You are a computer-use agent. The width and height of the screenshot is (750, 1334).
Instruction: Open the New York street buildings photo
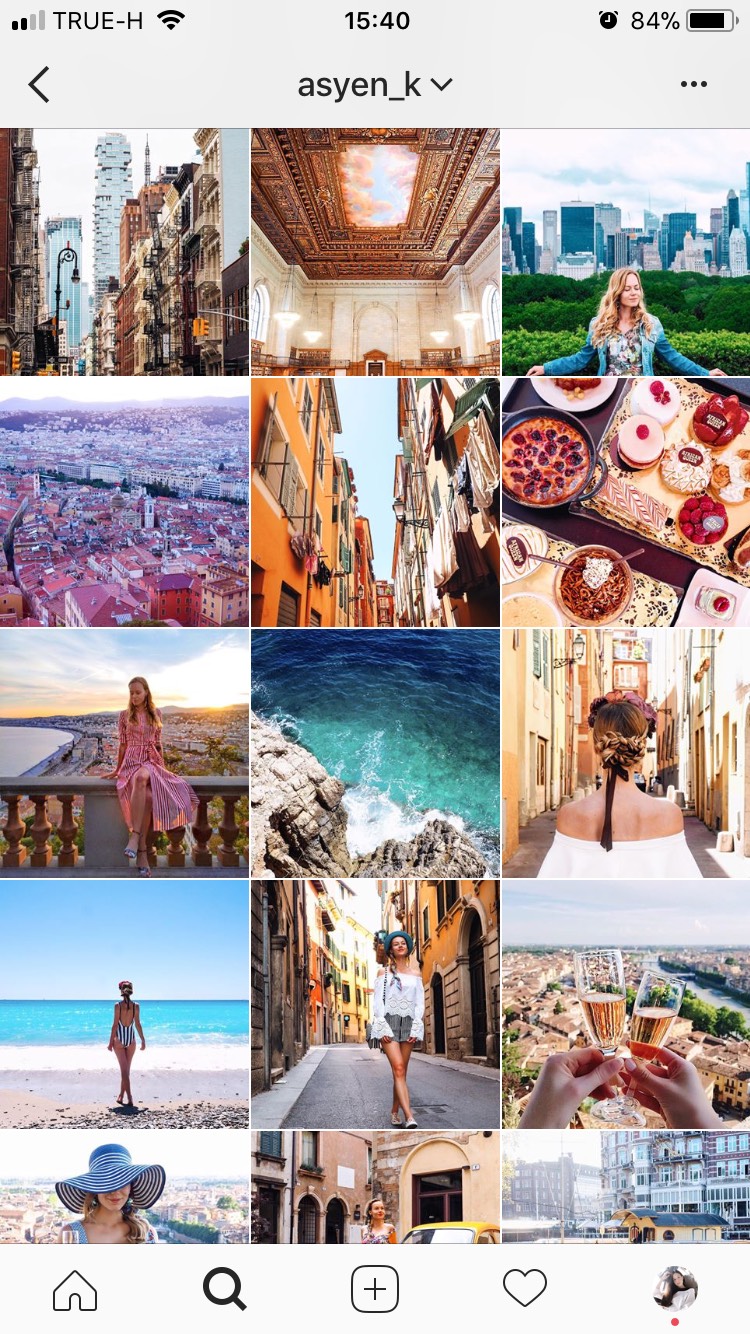pos(124,252)
